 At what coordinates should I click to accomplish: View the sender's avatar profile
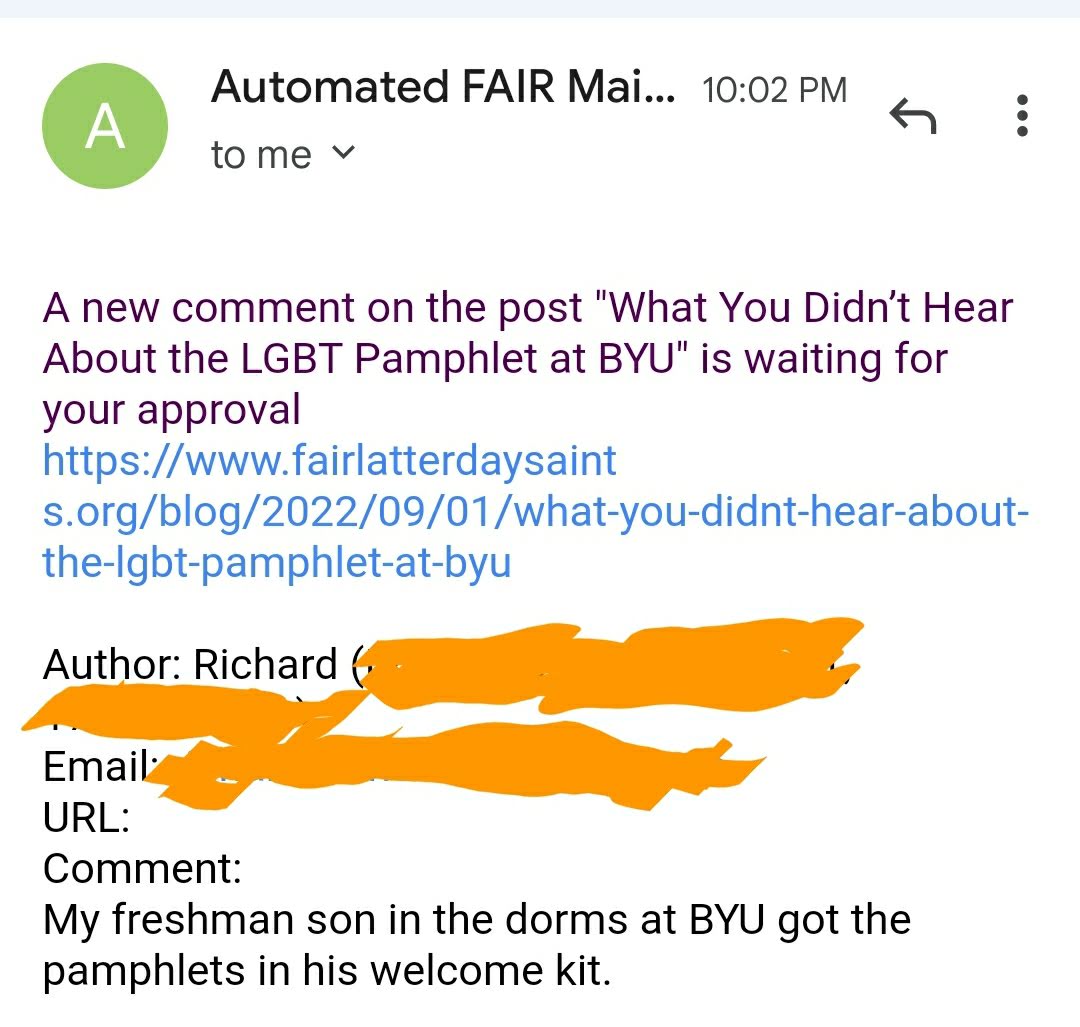[x=104, y=128]
